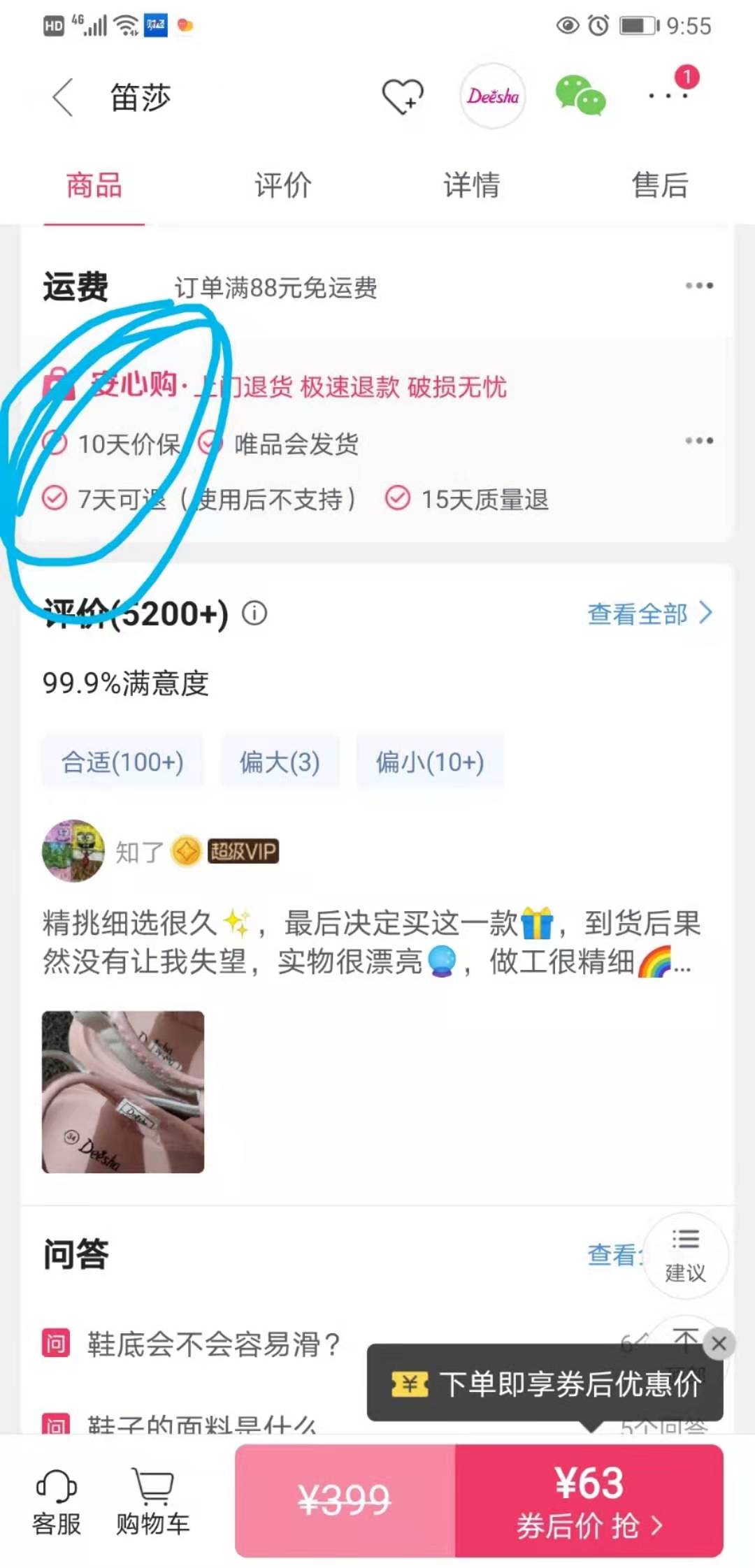
Task: Expand the 安心购 service guarantees
Action: click(x=698, y=441)
